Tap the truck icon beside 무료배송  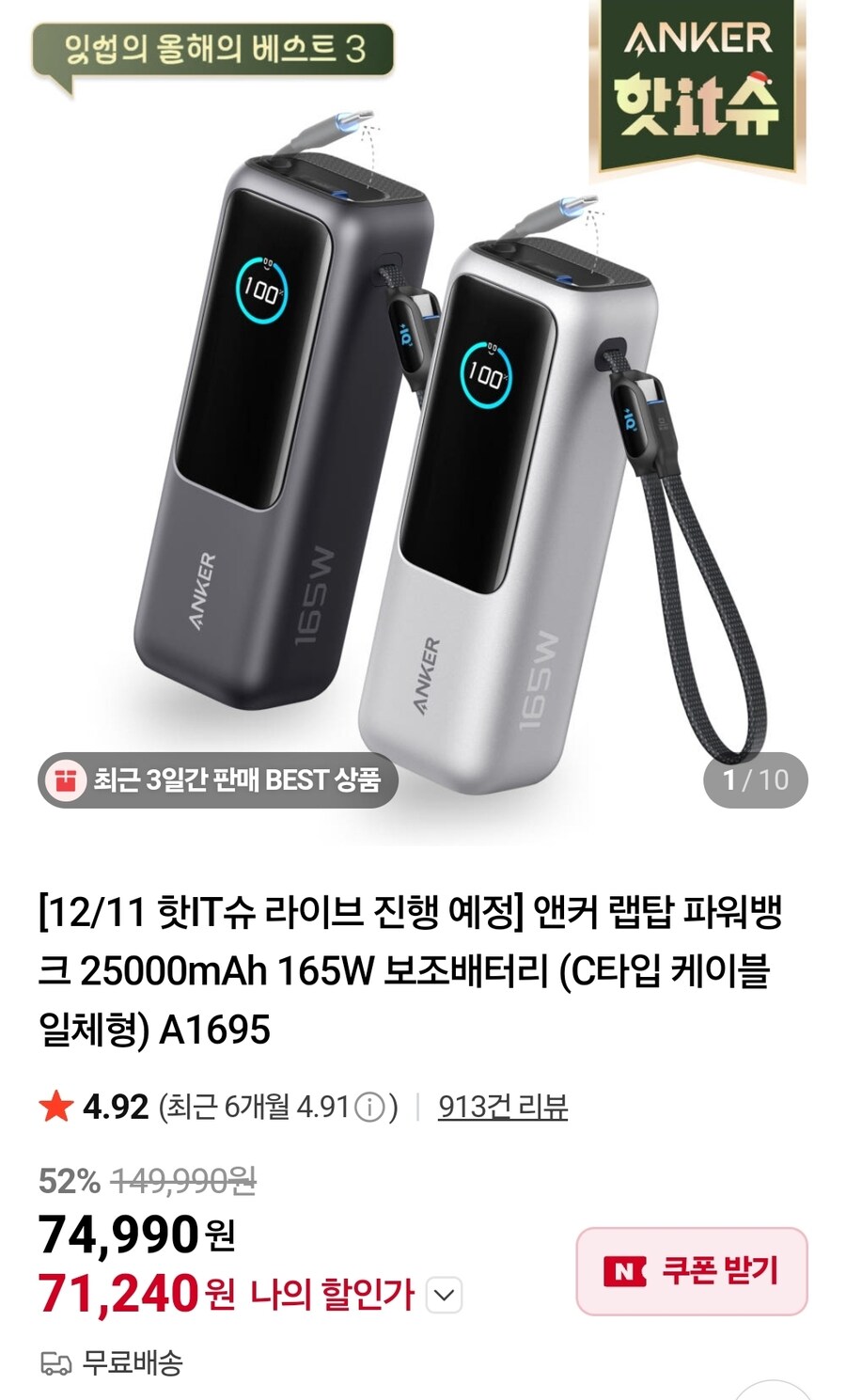click(55, 1359)
